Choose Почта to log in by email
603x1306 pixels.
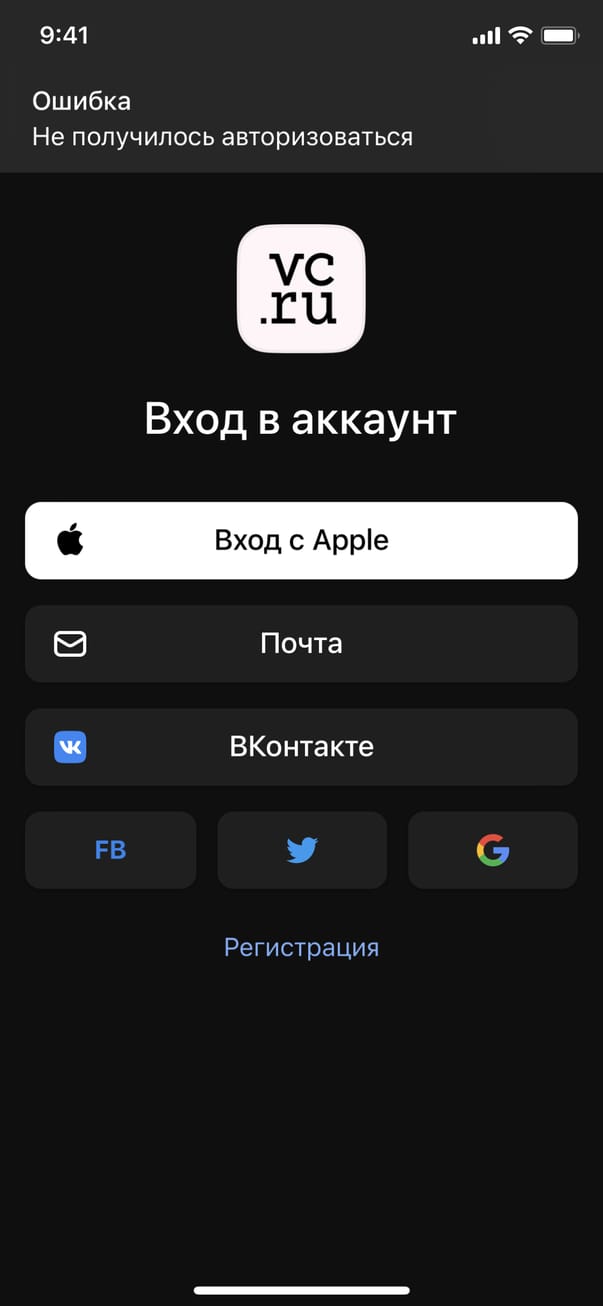click(x=301, y=643)
